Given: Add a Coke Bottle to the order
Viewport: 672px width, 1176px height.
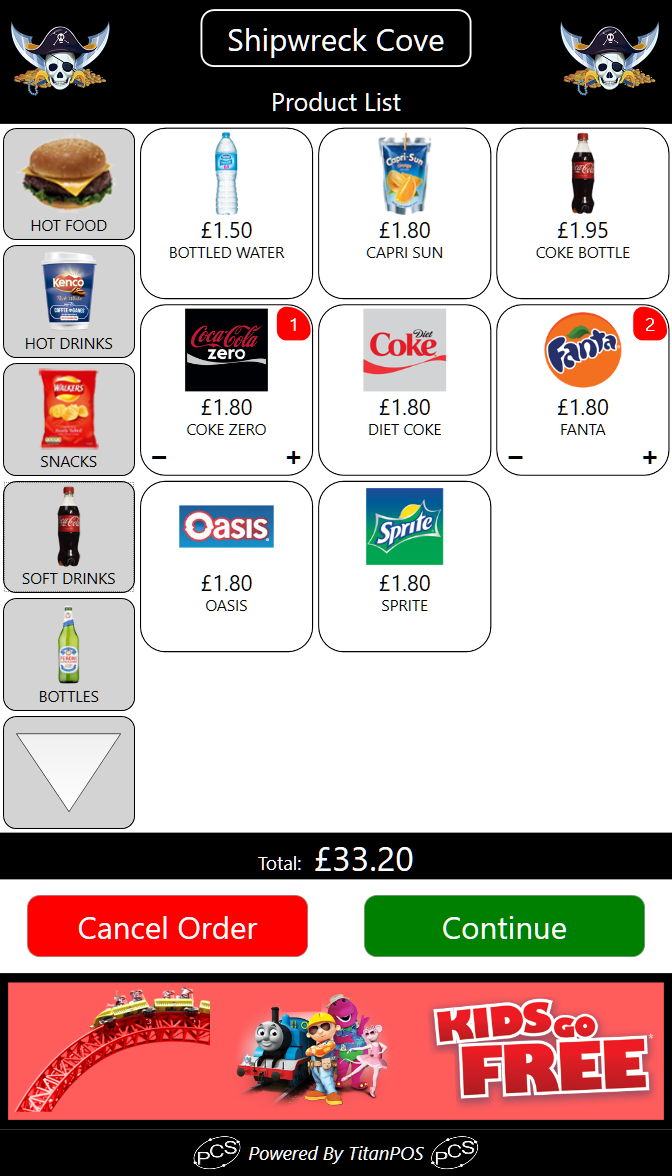Looking at the screenshot, I should coord(583,212).
